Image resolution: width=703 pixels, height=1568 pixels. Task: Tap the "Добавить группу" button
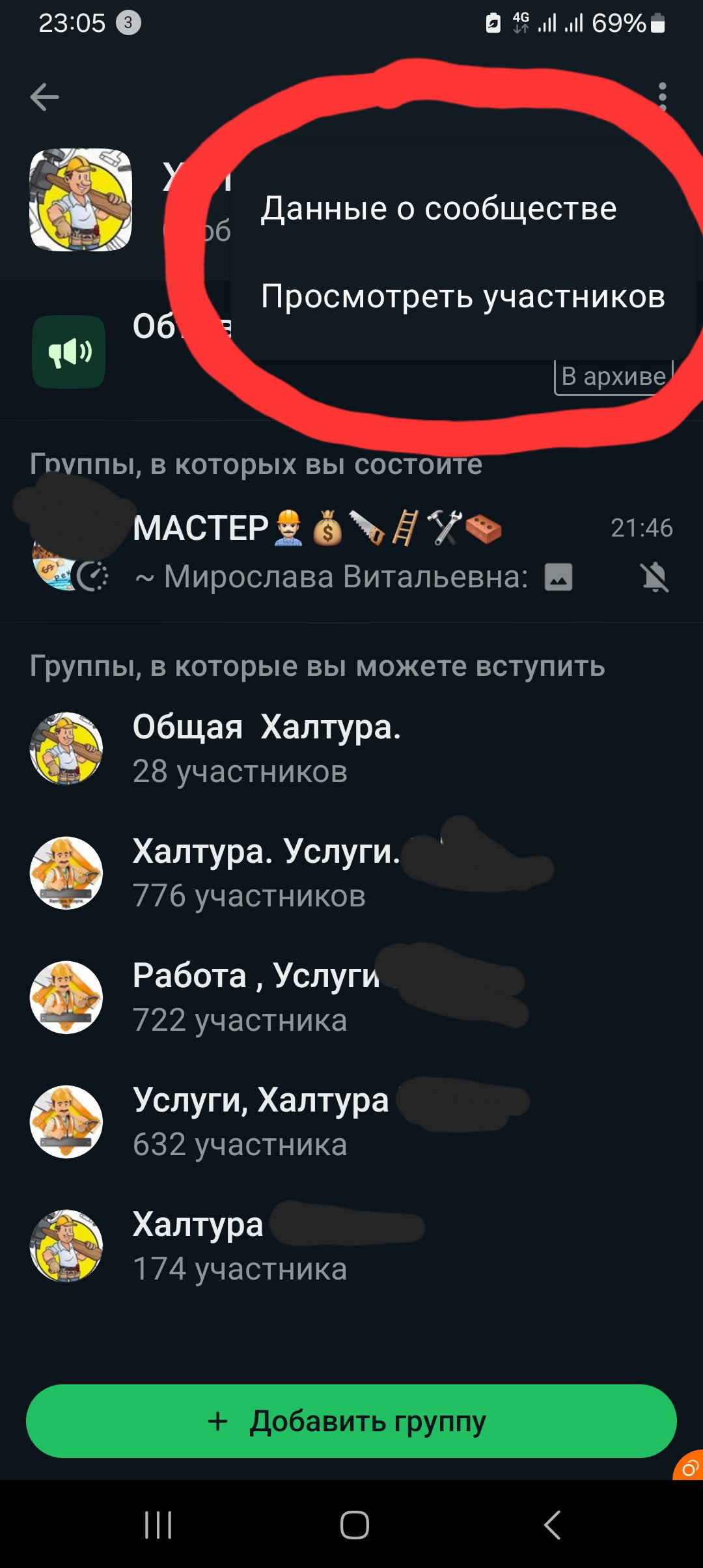click(351, 1421)
